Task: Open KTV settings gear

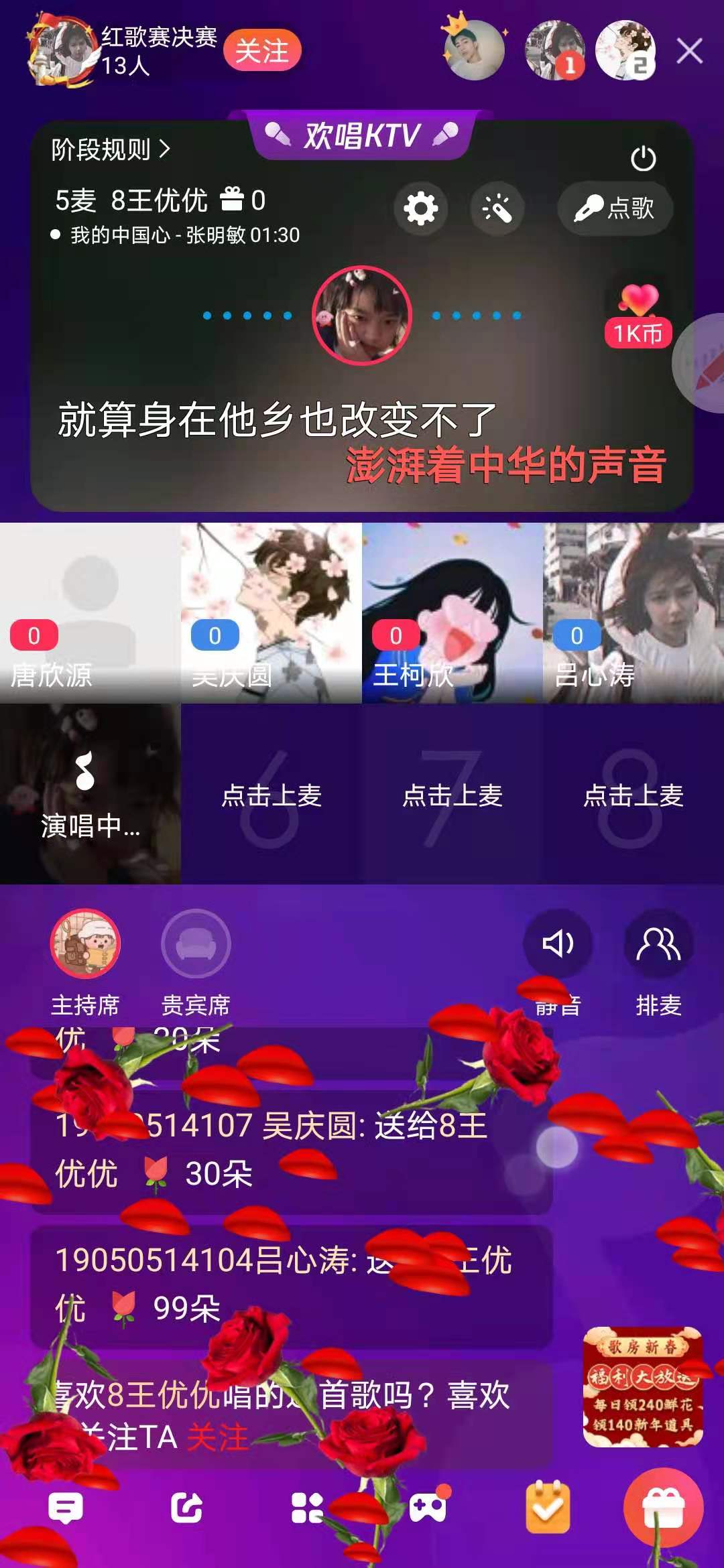Action: (x=420, y=208)
